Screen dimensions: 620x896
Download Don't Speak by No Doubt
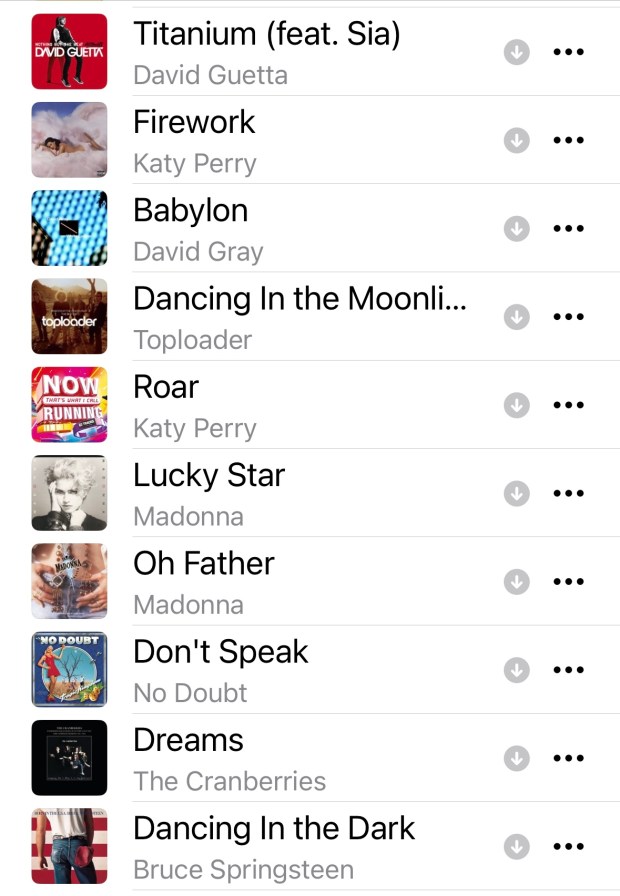pos(516,669)
